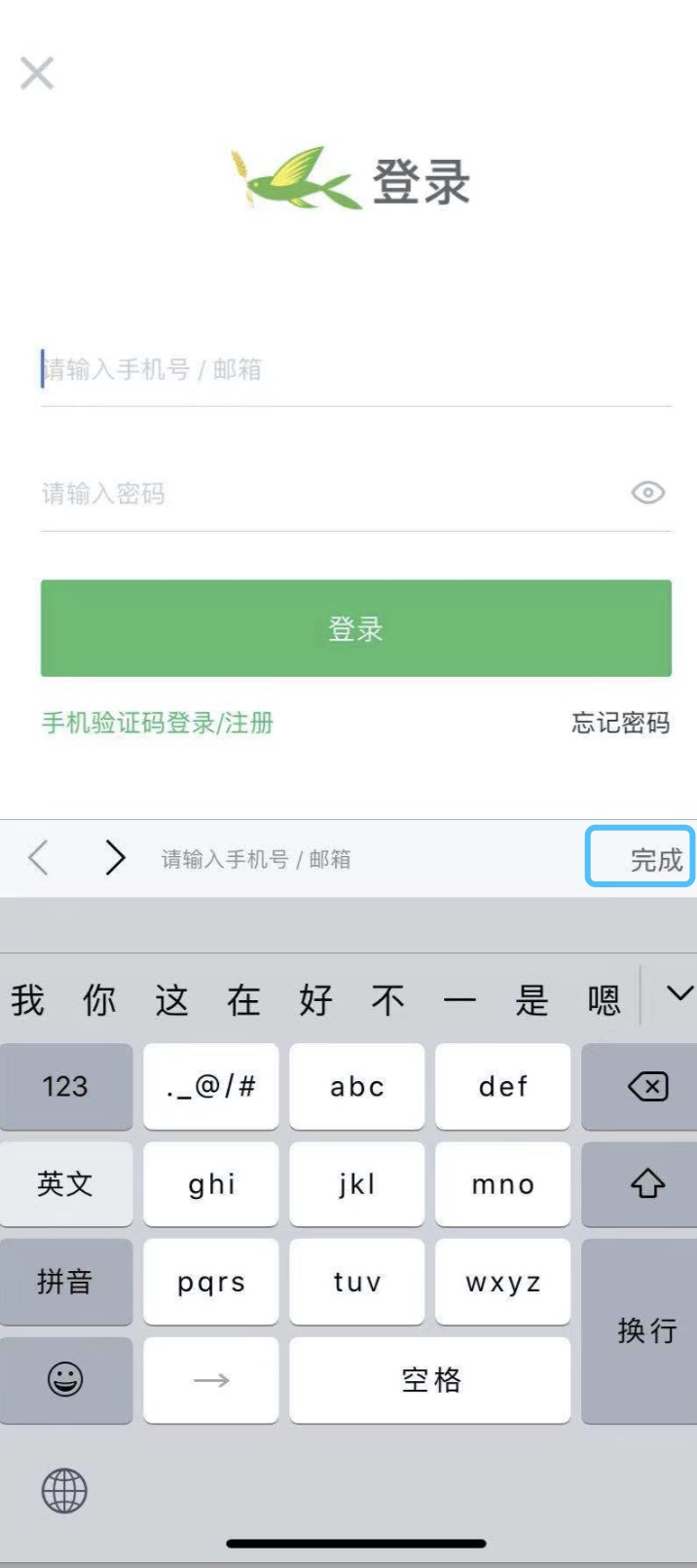Focus the phone number / email field
Viewport: 697px width, 1568px height.
click(x=355, y=370)
